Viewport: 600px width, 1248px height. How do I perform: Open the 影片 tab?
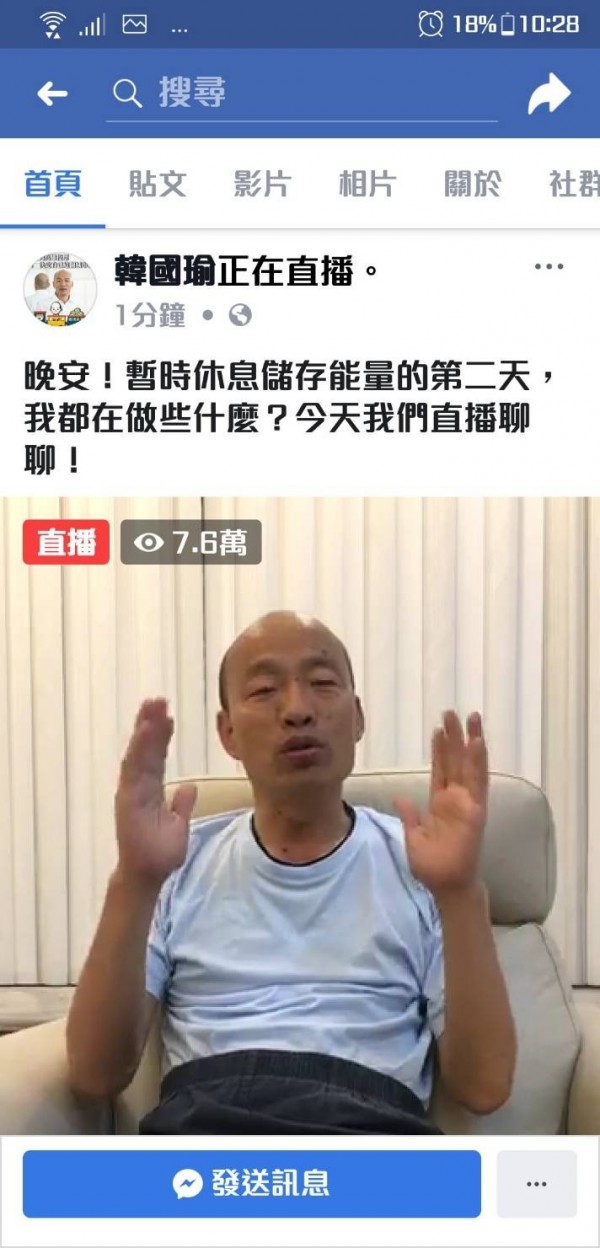pyautogui.click(x=262, y=184)
